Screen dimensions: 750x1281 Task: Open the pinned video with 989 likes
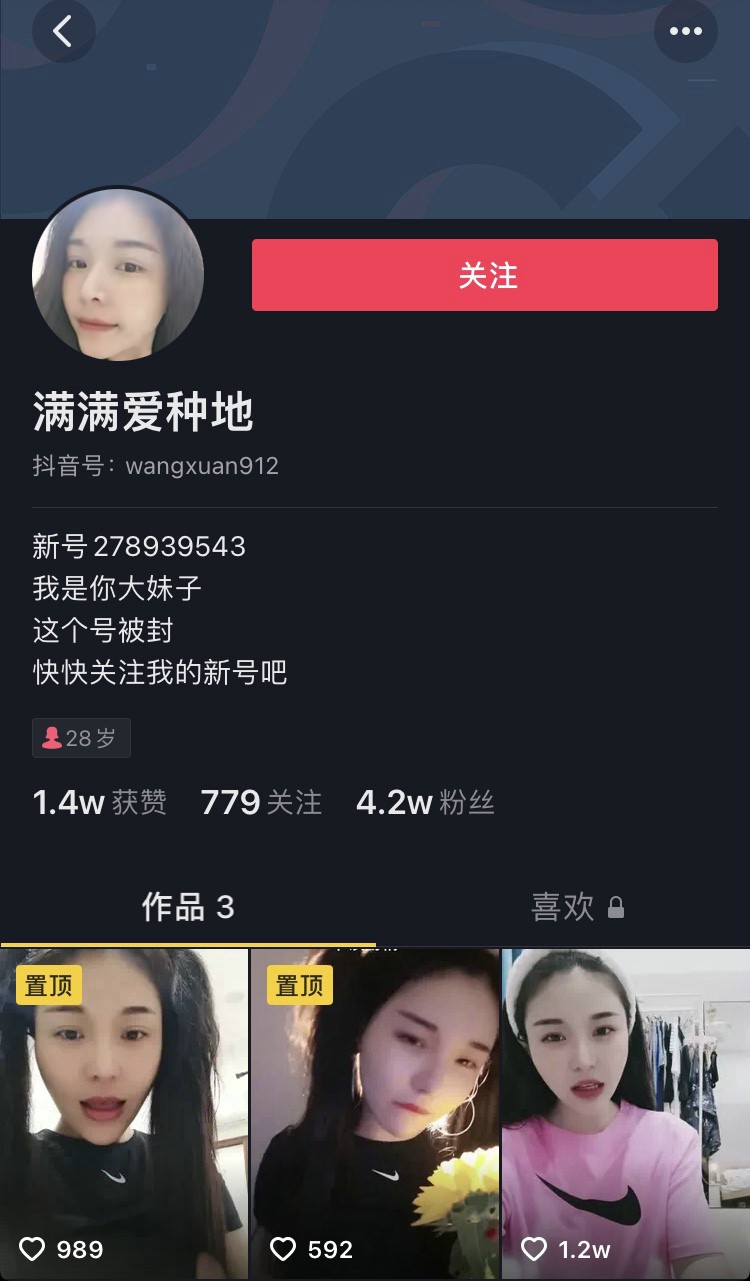[x=124, y=1112]
